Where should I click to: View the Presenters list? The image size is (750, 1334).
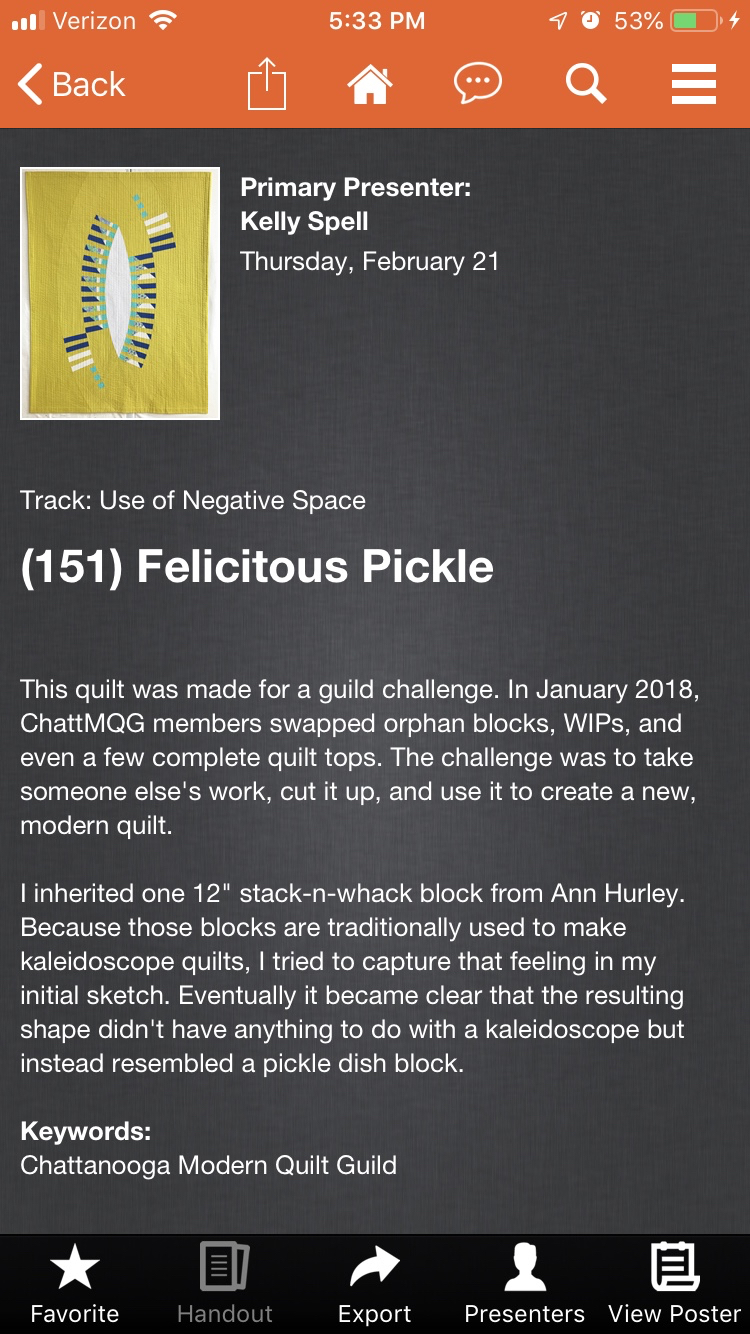(x=524, y=1285)
